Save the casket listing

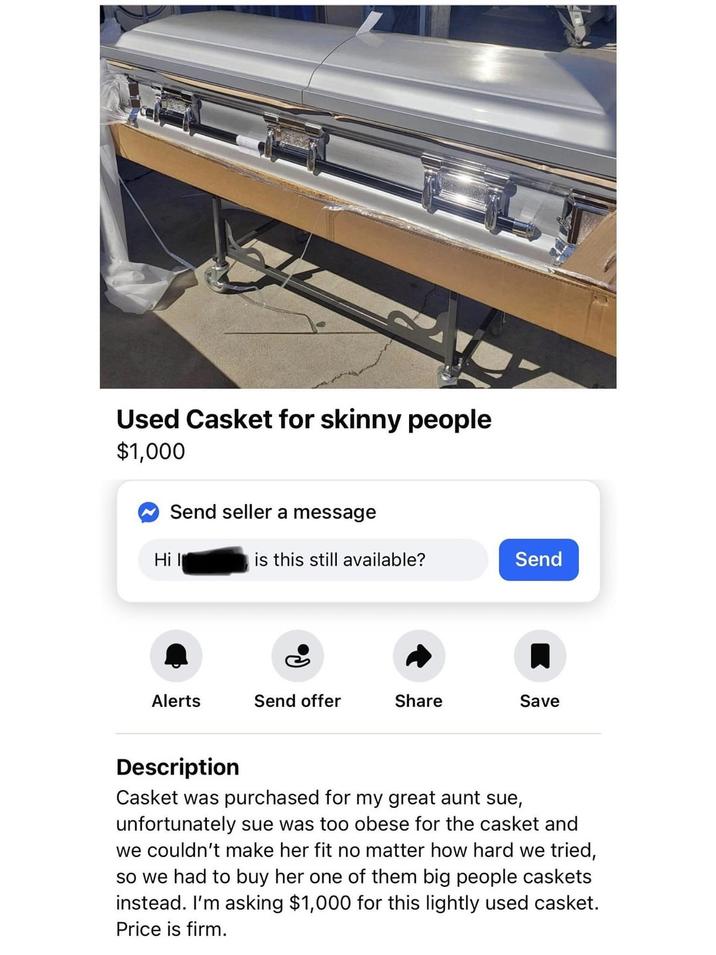point(539,656)
